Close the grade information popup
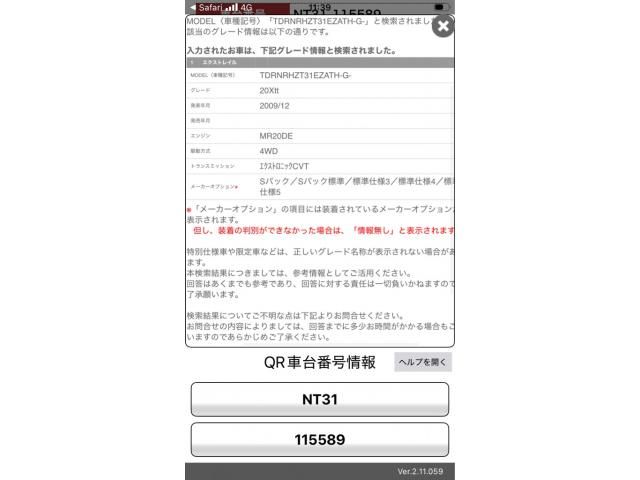 442,27
